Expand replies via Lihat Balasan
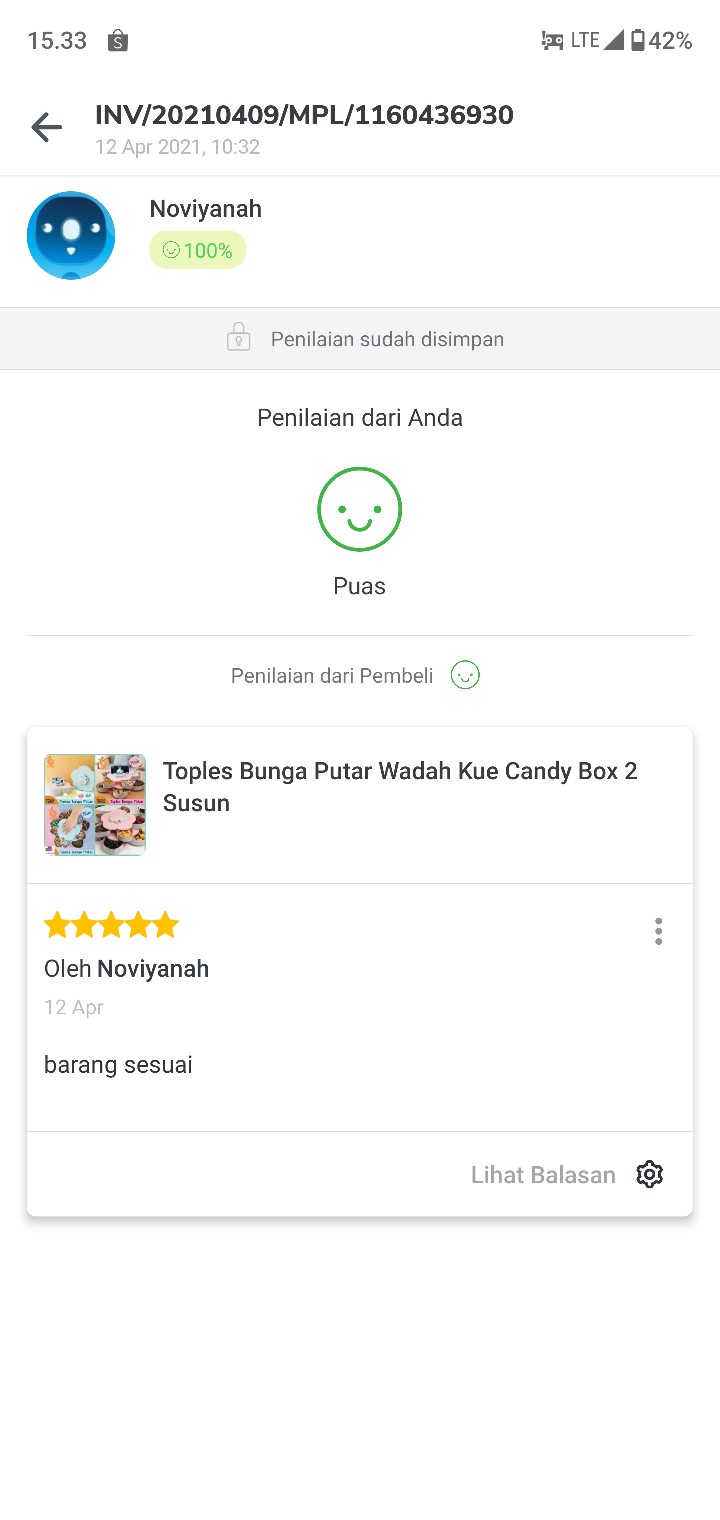 pos(543,1174)
